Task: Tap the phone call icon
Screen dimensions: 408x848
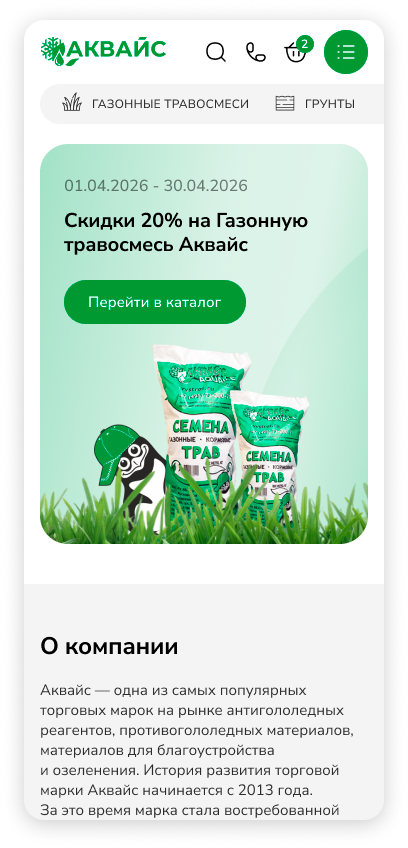Action: [x=255, y=52]
